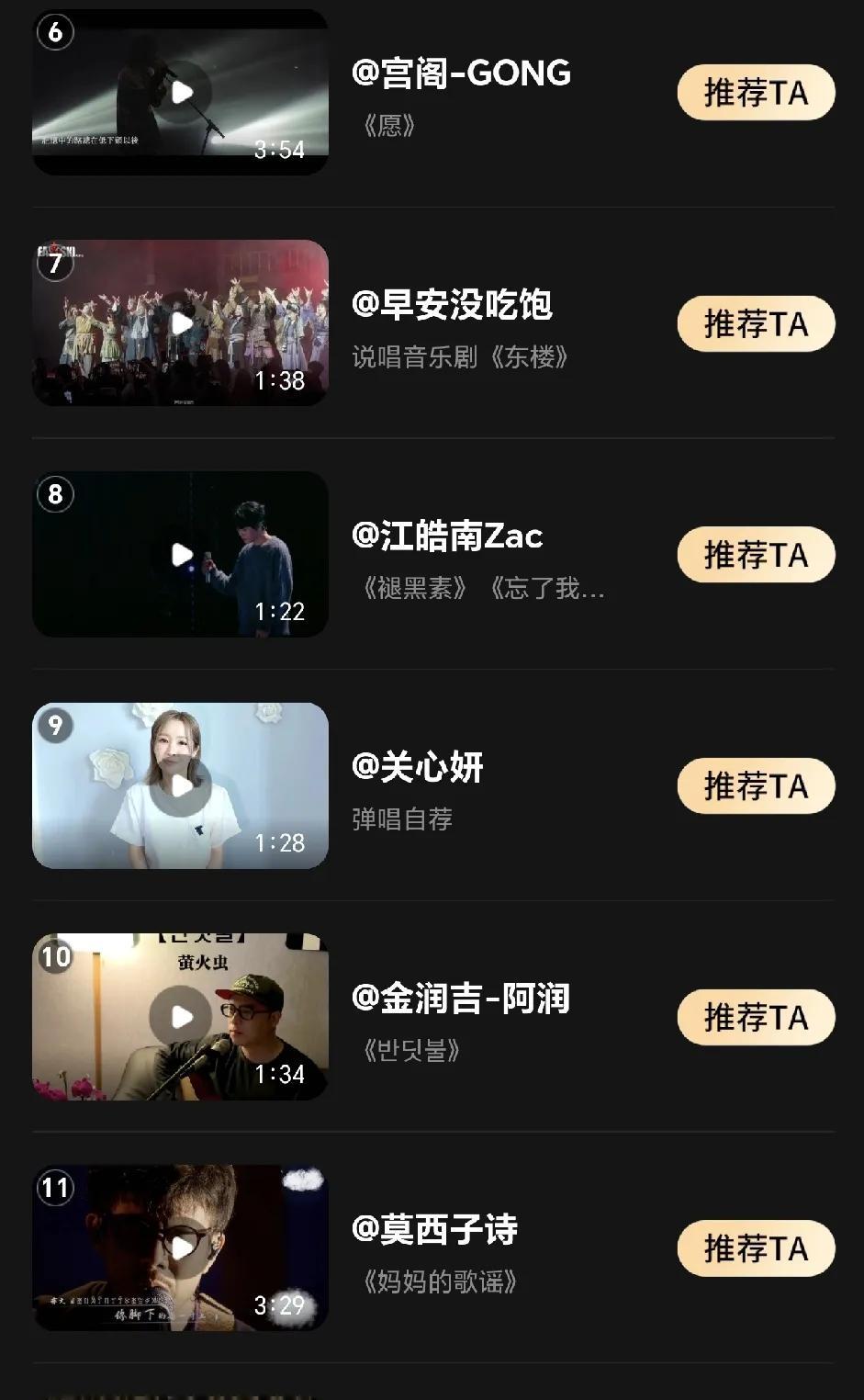Play @江皓南Zac's 1:22 video
The height and width of the screenshot is (1400, 864).
coord(181,555)
